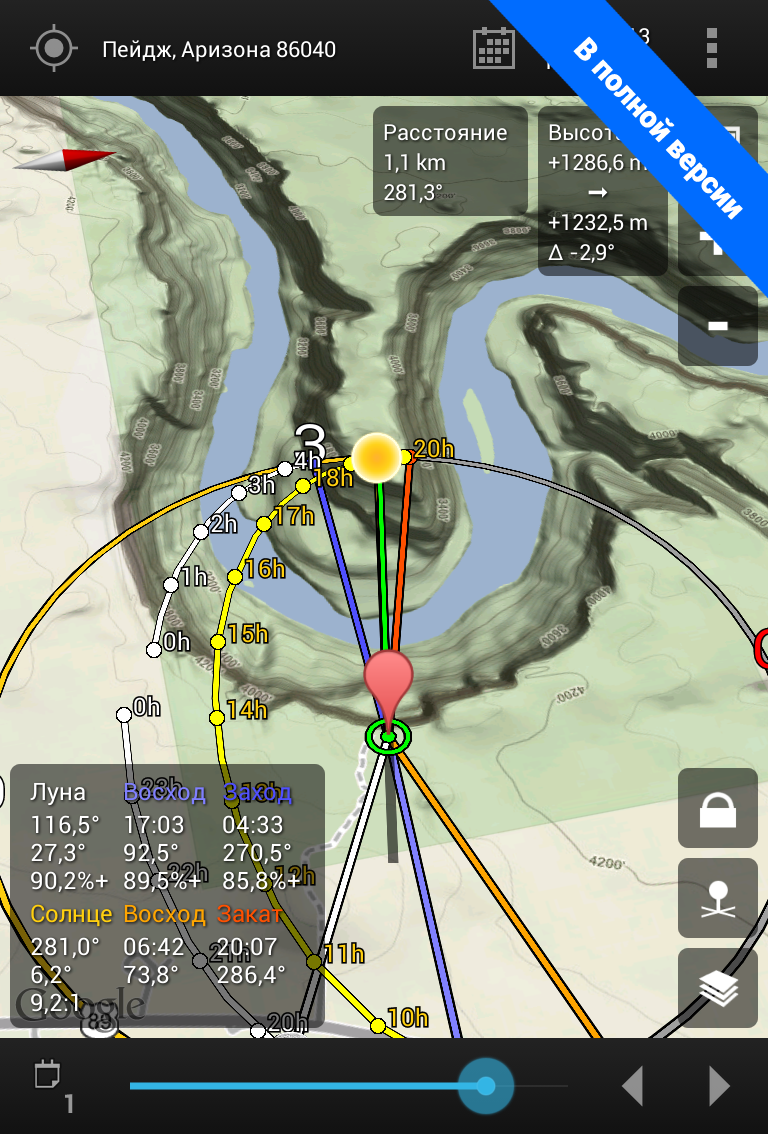The height and width of the screenshot is (1134, 768).
Task: Open the calendar date picker
Action: 493,48
